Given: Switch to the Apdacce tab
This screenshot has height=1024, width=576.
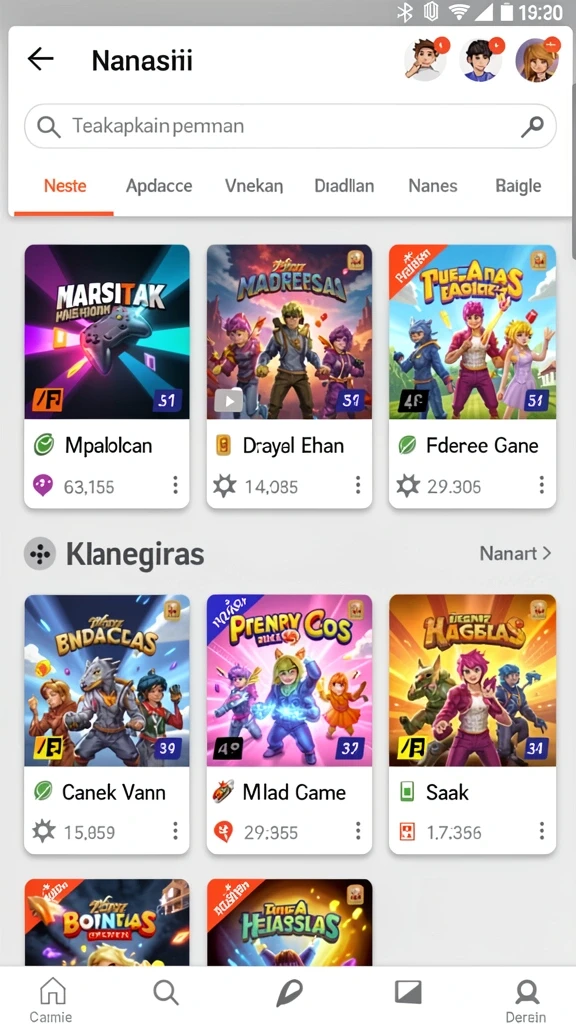Looking at the screenshot, I should pos(159,186).
